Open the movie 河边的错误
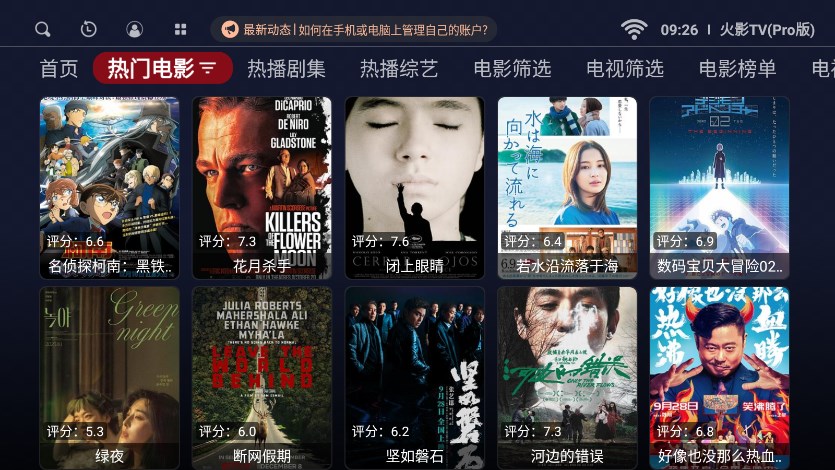The image size is (835, 470). [x=567, y=378]
